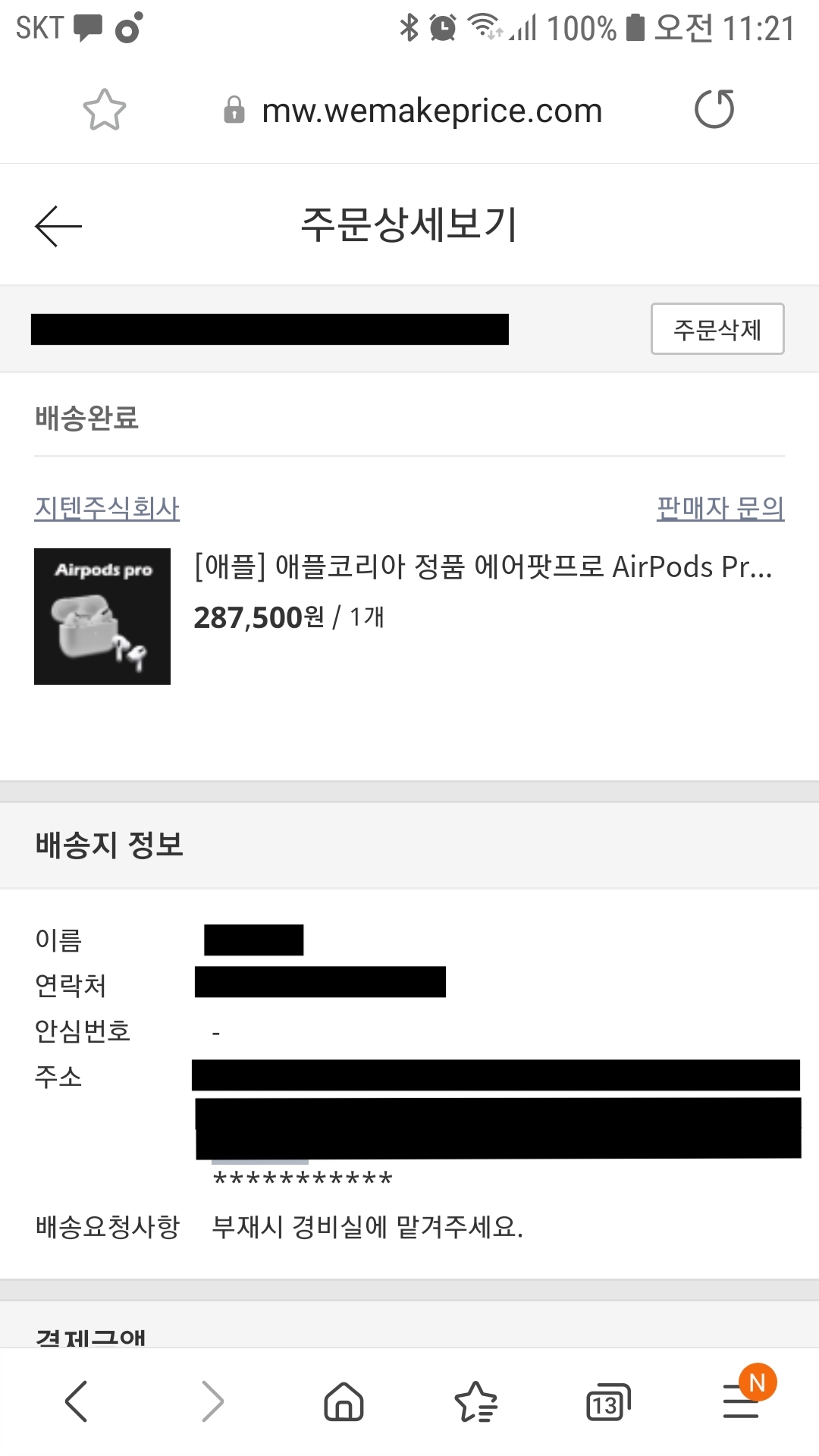Screen dimensions: 819x1456
Task: Open the browser home page
Action: click(x=344, y=1401)
